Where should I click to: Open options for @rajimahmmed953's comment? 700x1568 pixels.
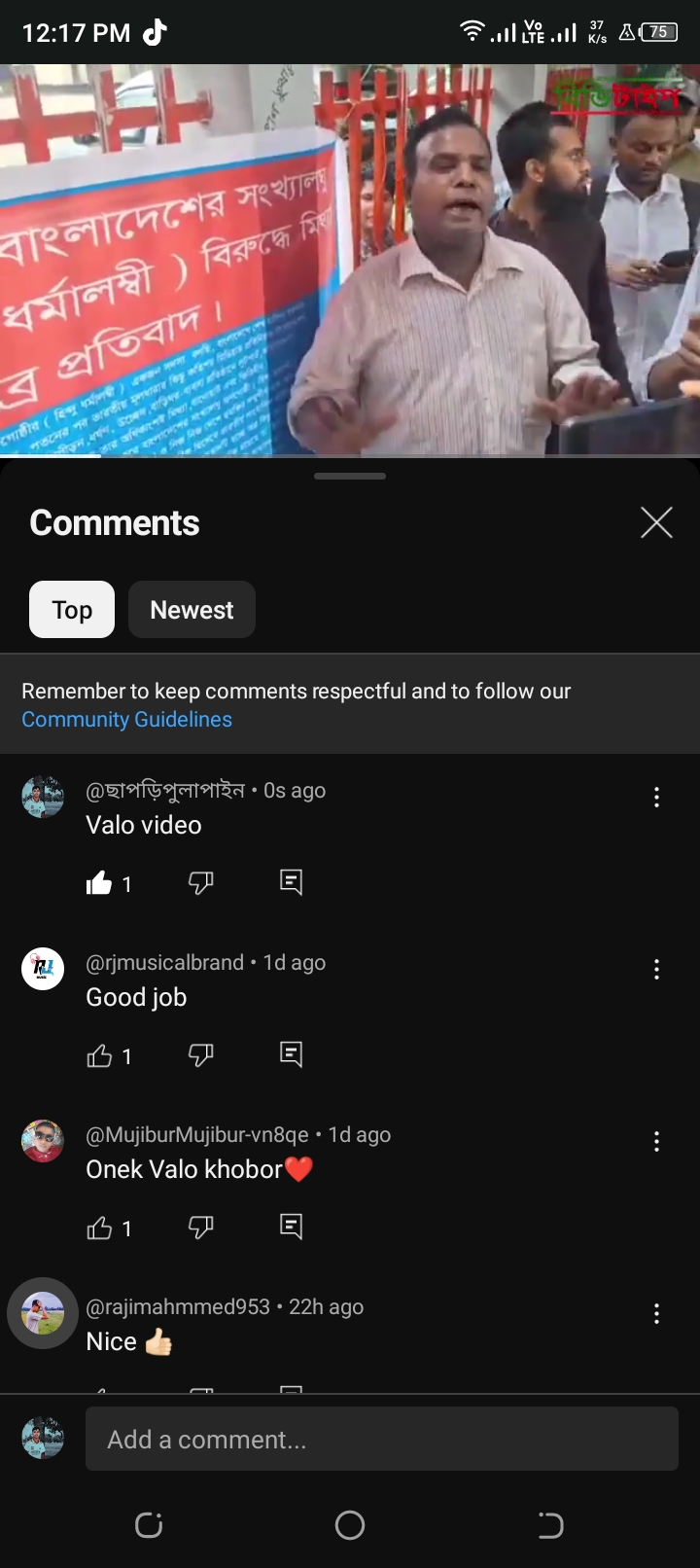[x=656, y=1314]
